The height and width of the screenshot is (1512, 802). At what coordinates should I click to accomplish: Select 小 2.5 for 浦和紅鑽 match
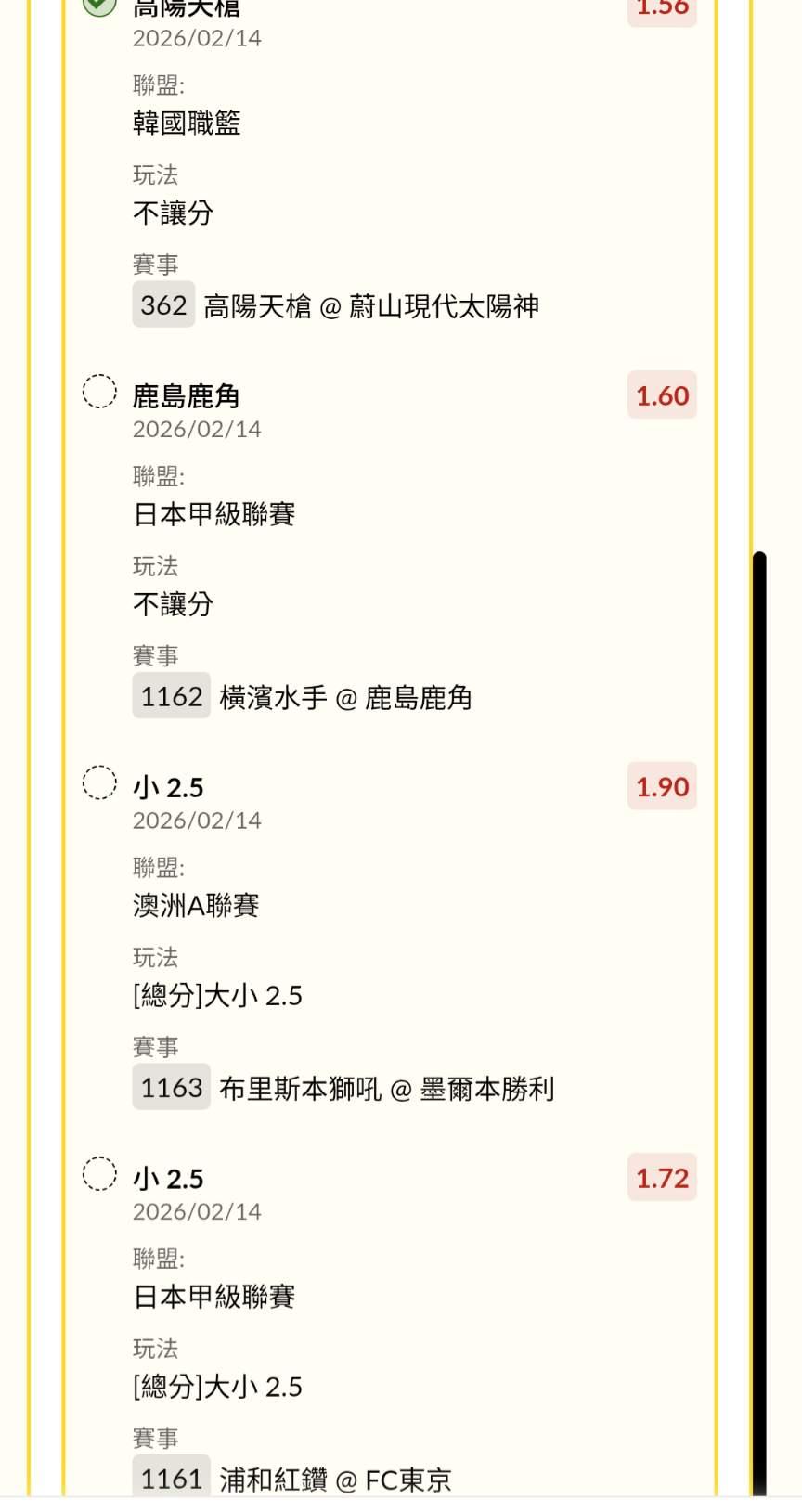(99, 1174)
